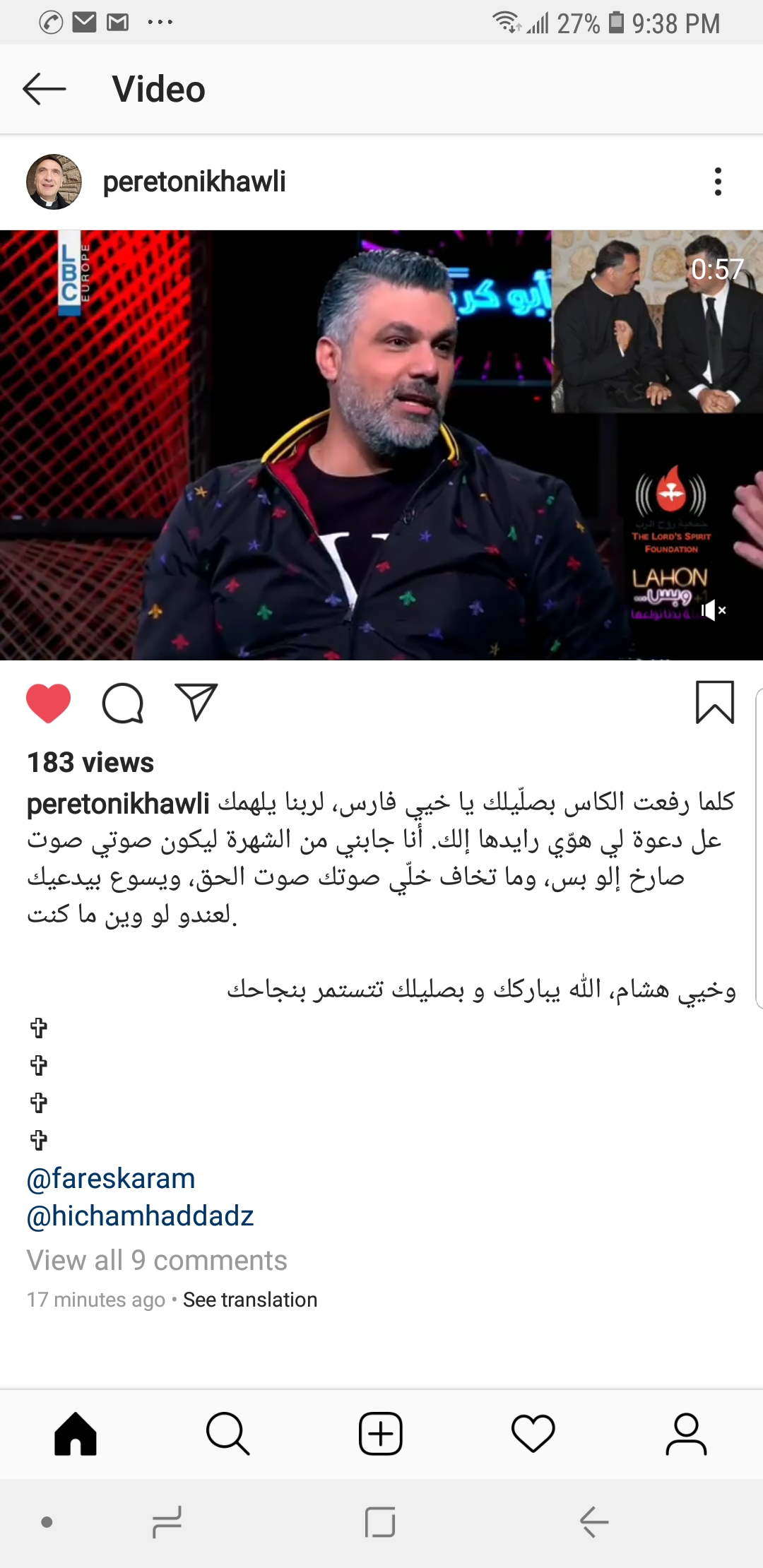Switch to the Profile tab

686,1434
